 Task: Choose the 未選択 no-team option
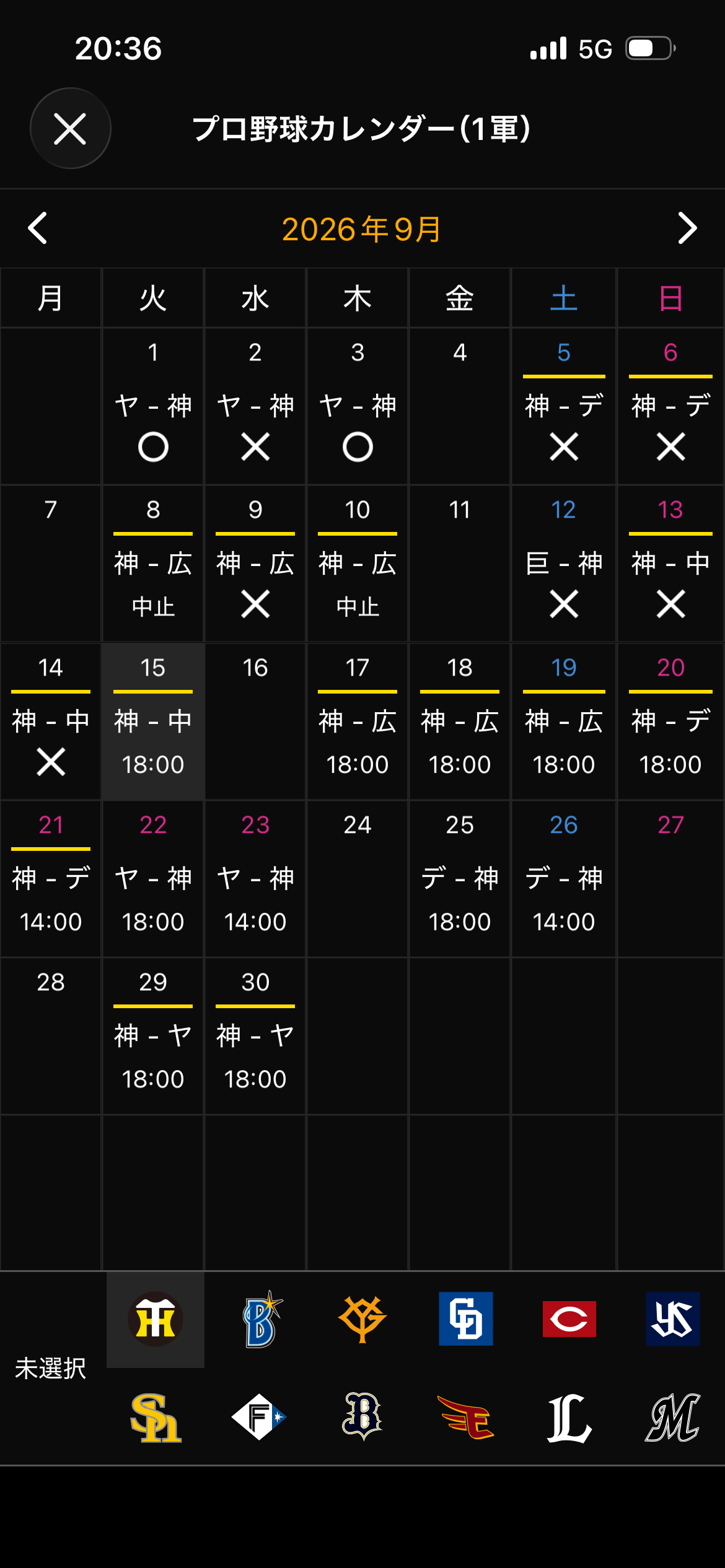[51, 1369]
